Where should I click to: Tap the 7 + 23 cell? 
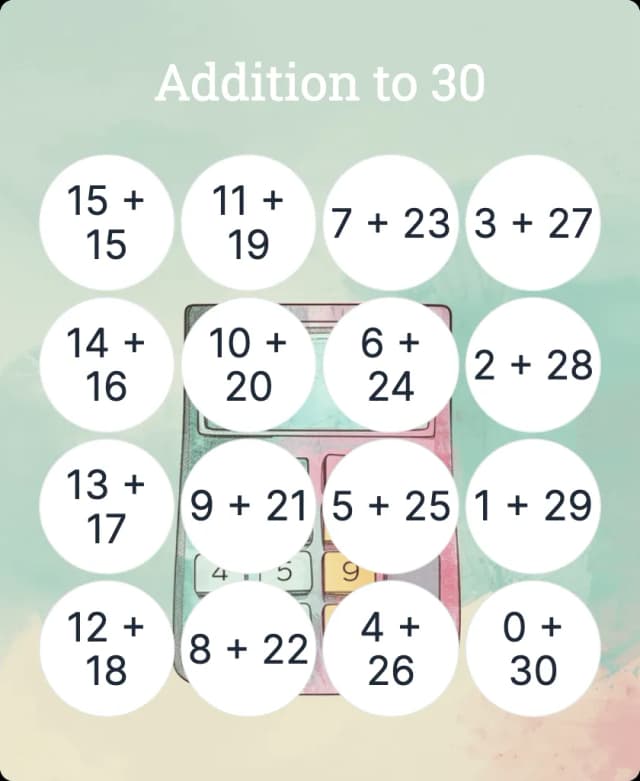click(390, 223)
